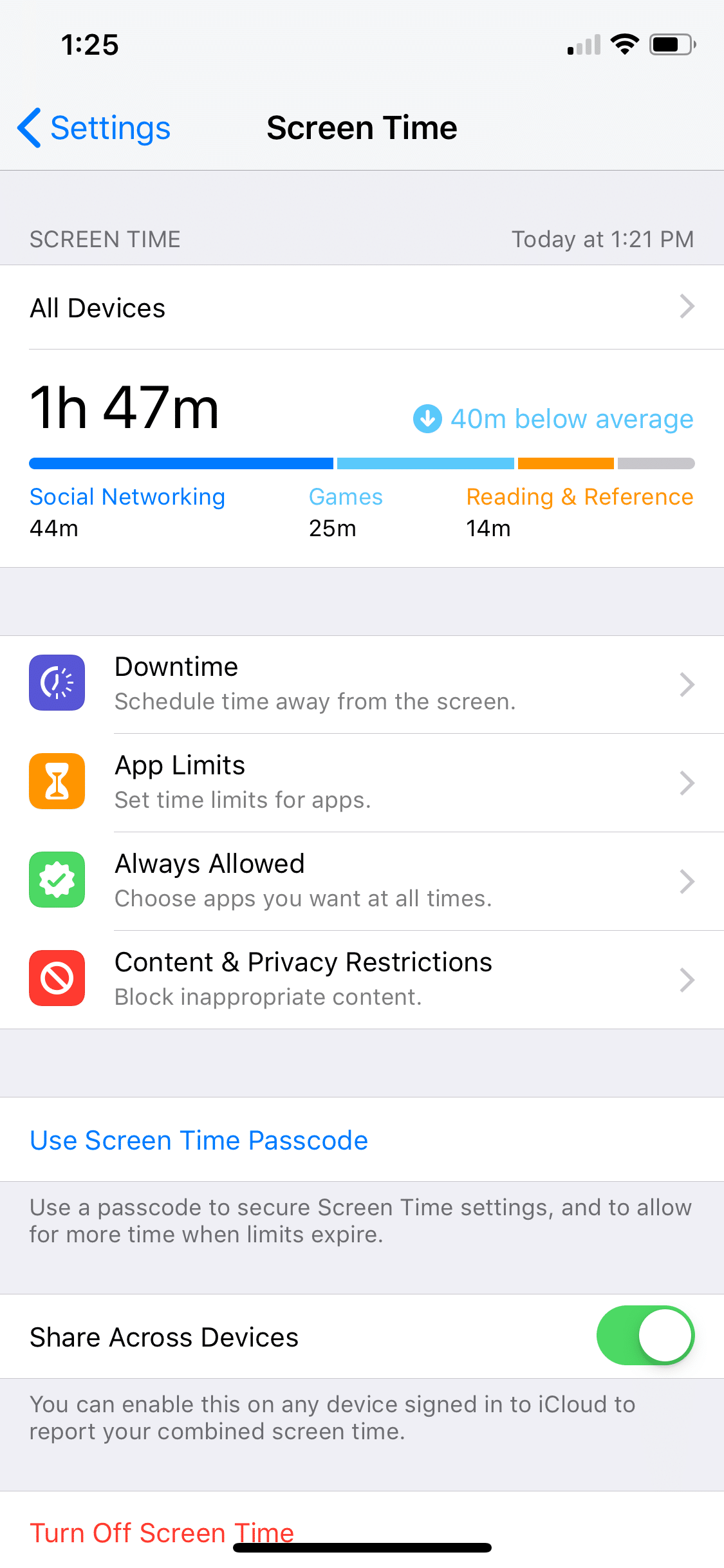View the 1h 47m usage breakdown
The image size is (724, 1568).
[x=362, y=458]
